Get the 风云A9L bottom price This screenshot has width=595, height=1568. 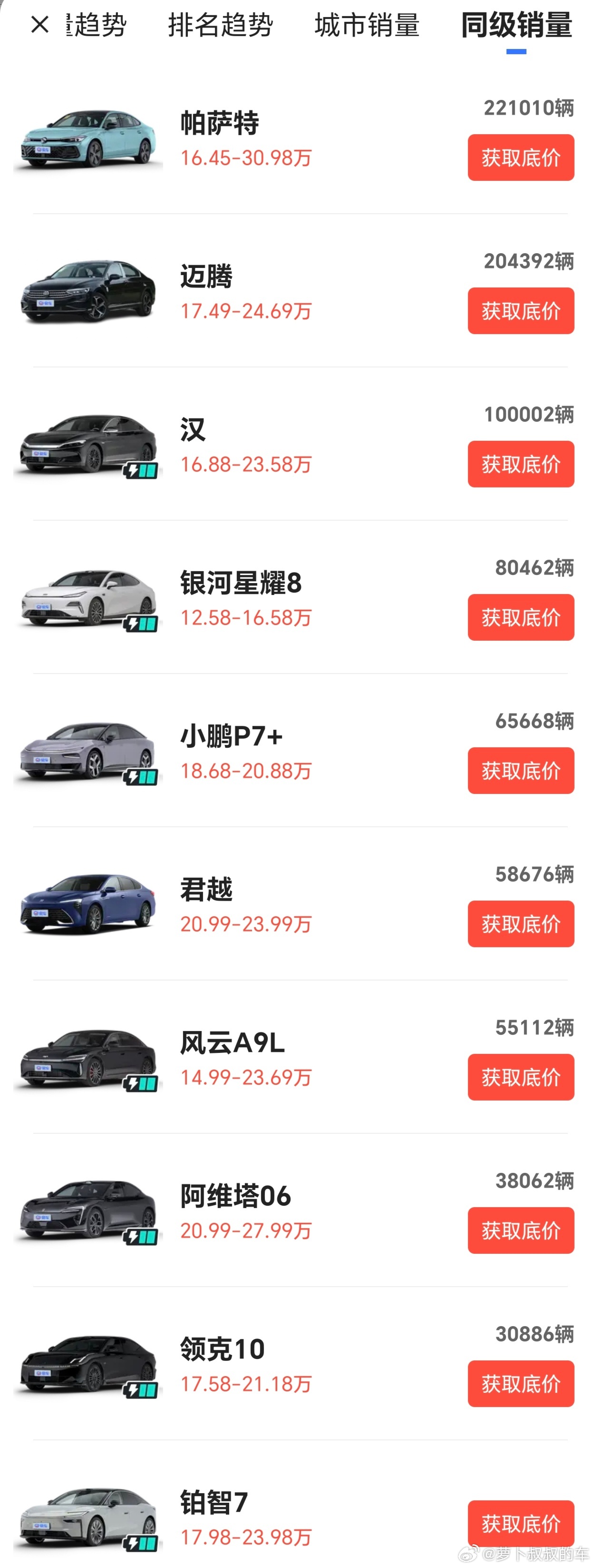(x=520, y=1077)
